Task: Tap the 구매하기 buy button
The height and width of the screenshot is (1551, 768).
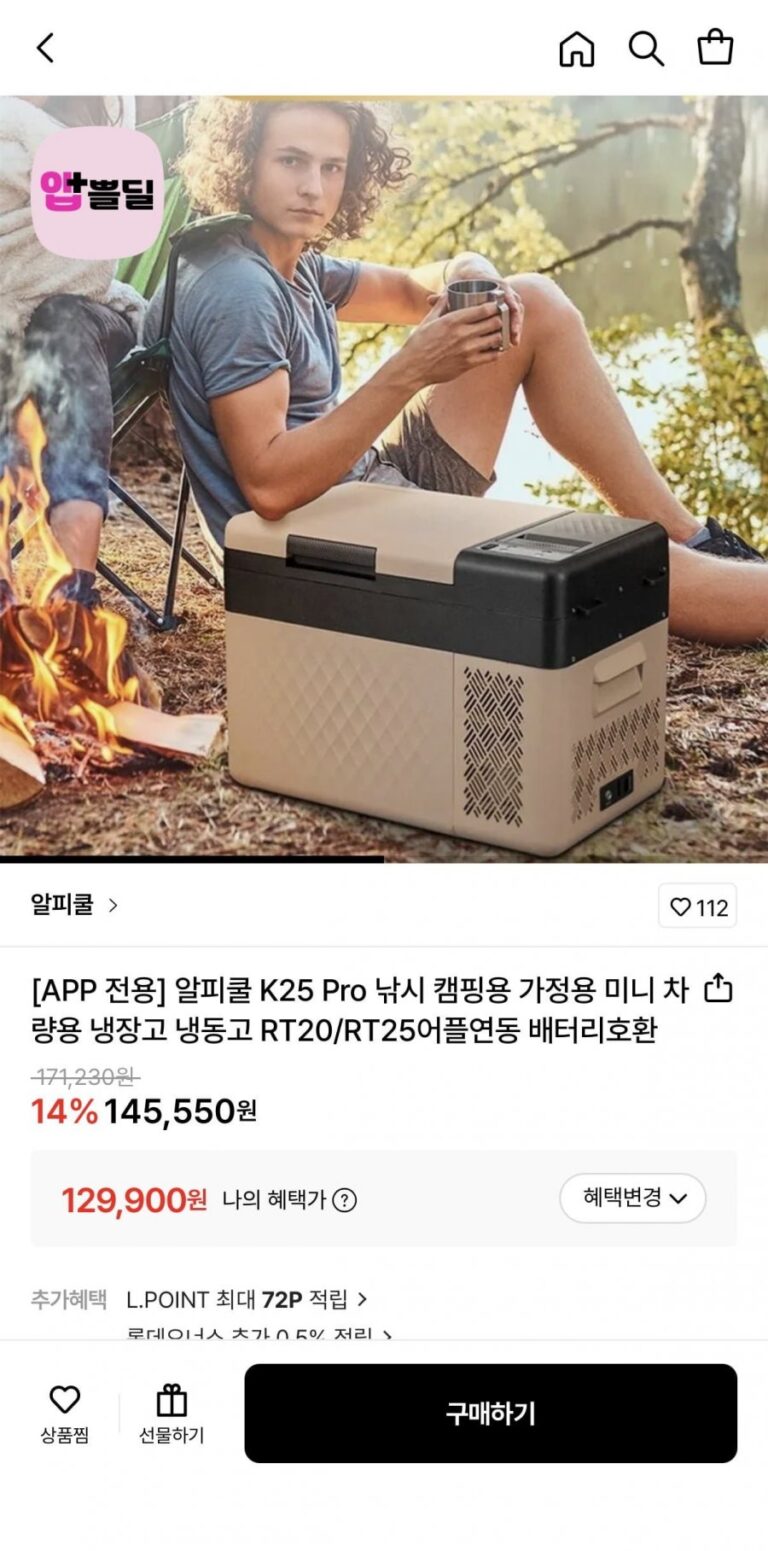Action: click(490, 1413)
